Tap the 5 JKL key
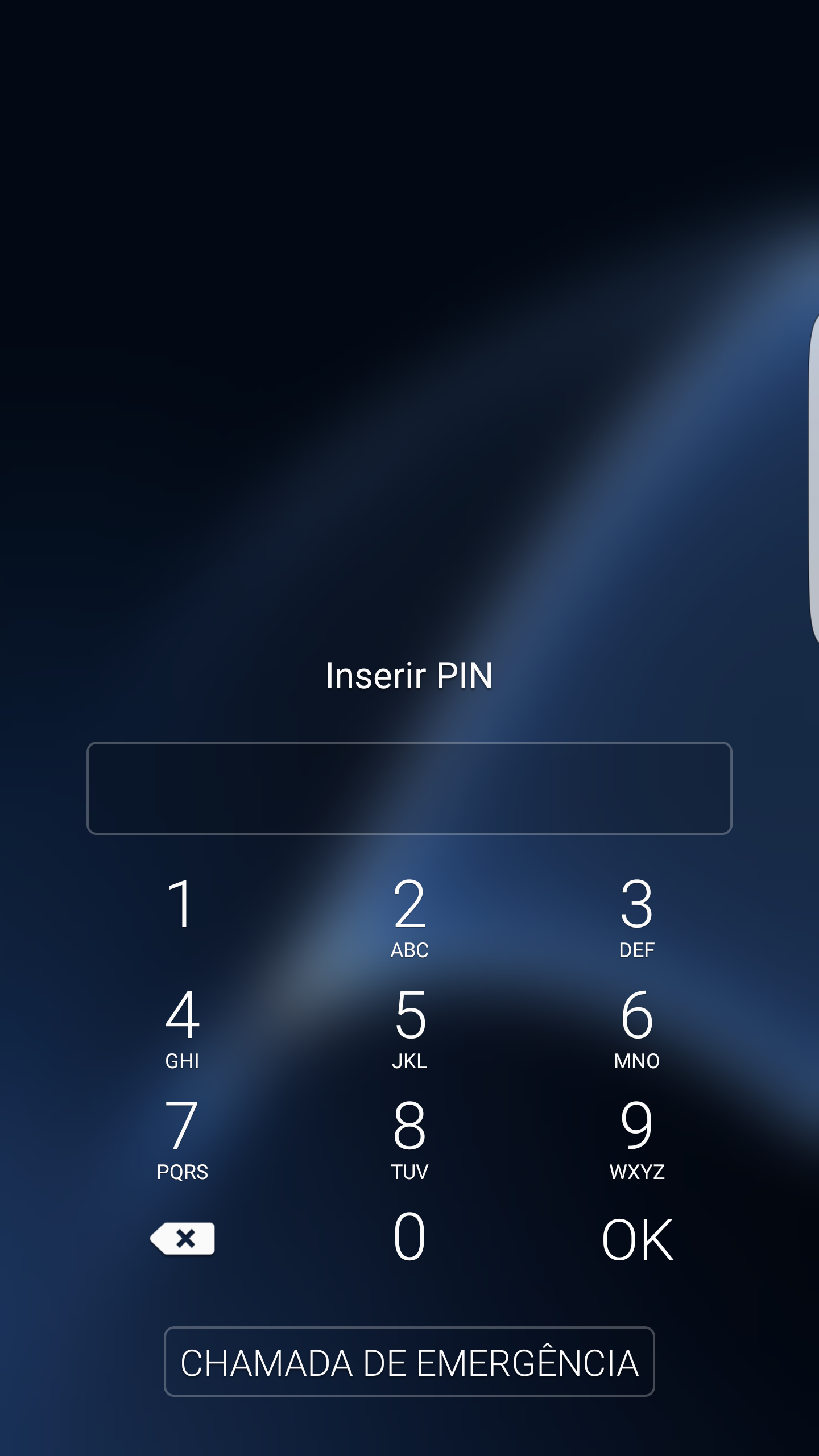819x1456 pixels. (409, 1027)
